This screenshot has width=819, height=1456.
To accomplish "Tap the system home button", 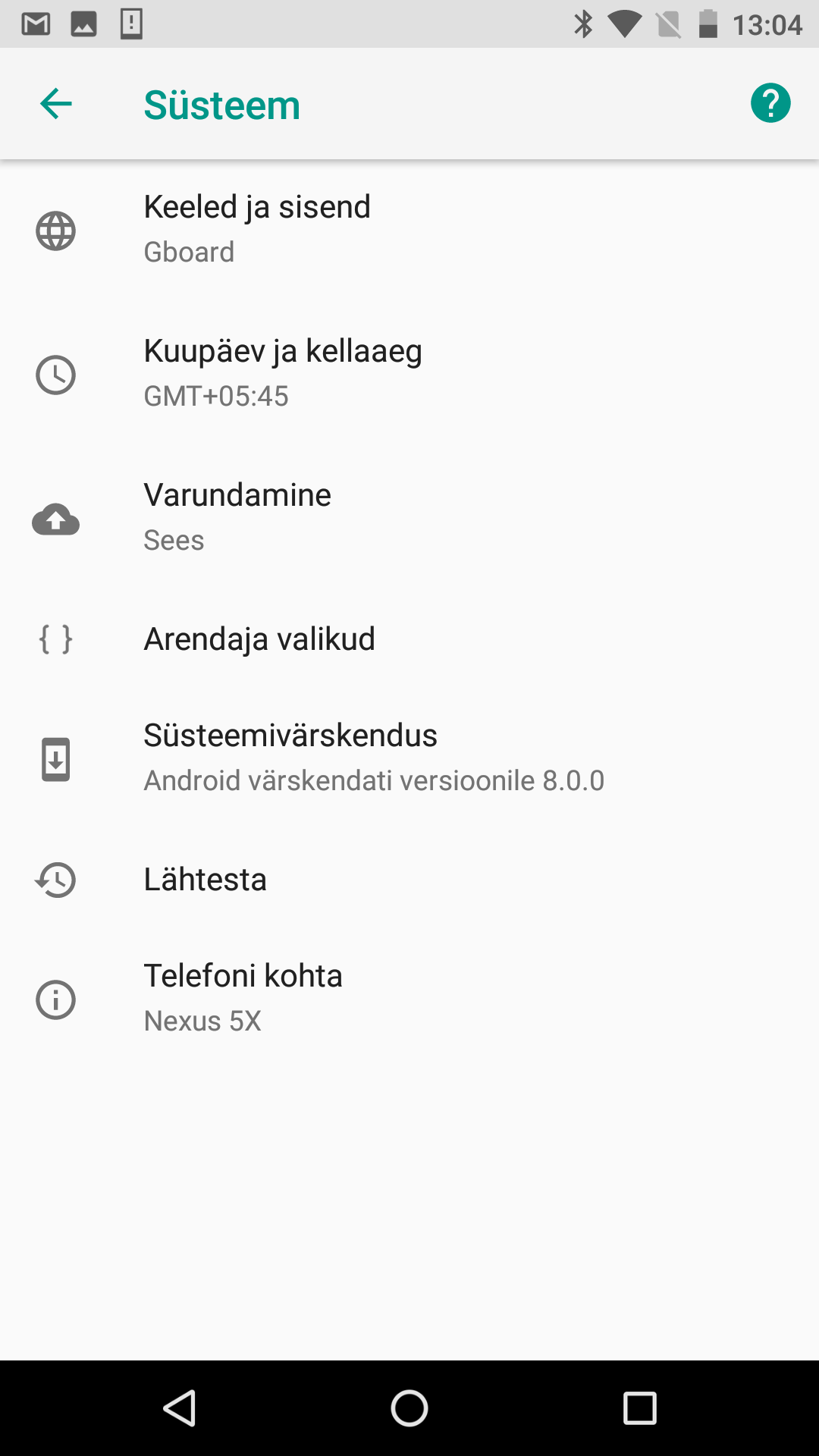I will pyautogui.click(x=409, y=1408).
